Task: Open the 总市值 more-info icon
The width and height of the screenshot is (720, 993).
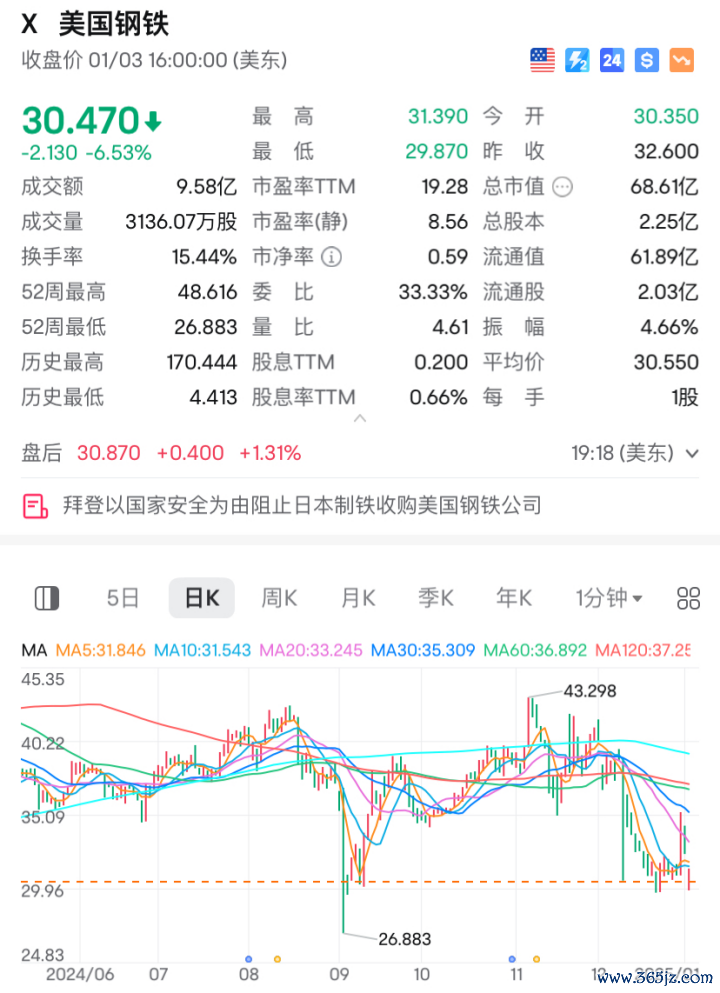Action: click(x=563, y=187)
